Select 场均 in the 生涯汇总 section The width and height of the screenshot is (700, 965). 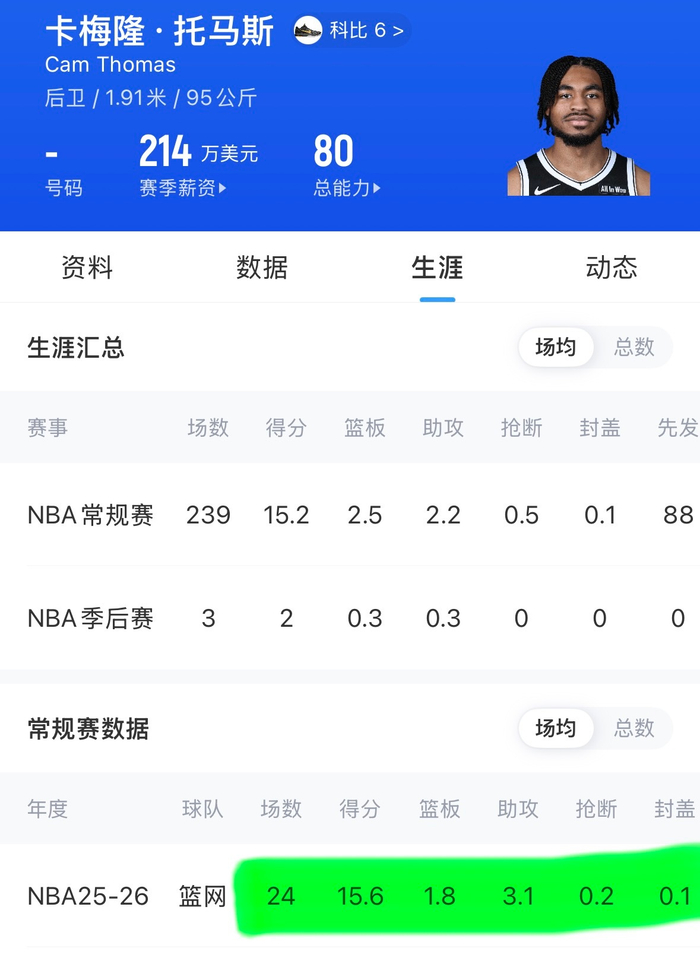tap(556, 347)
